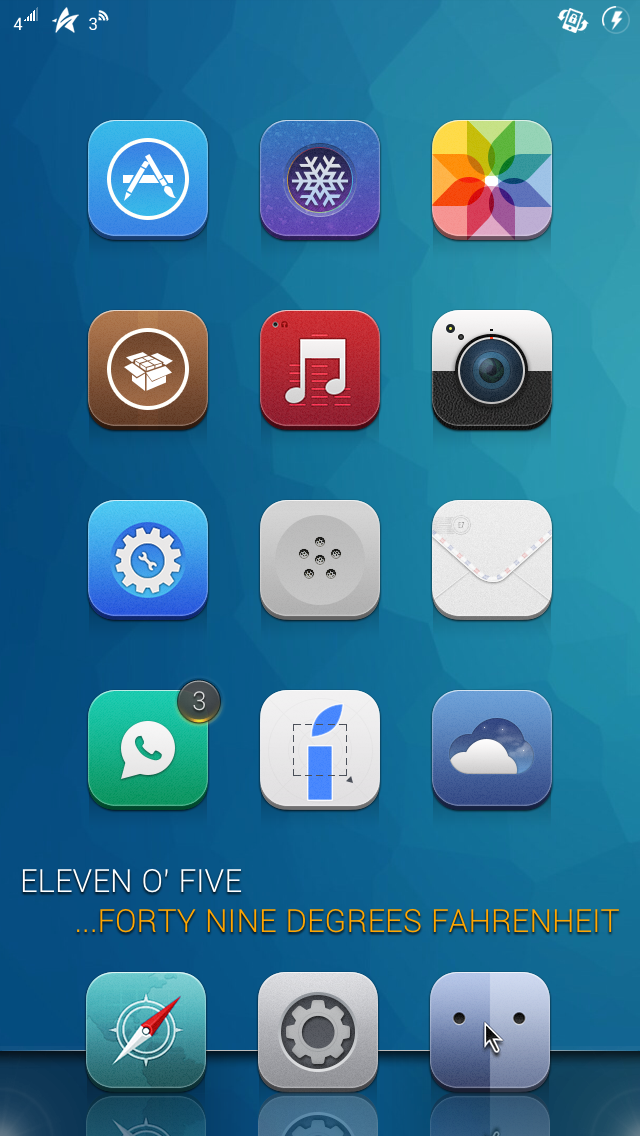Open the App Store app
The image size is (640, 1136).
[148, 179]
